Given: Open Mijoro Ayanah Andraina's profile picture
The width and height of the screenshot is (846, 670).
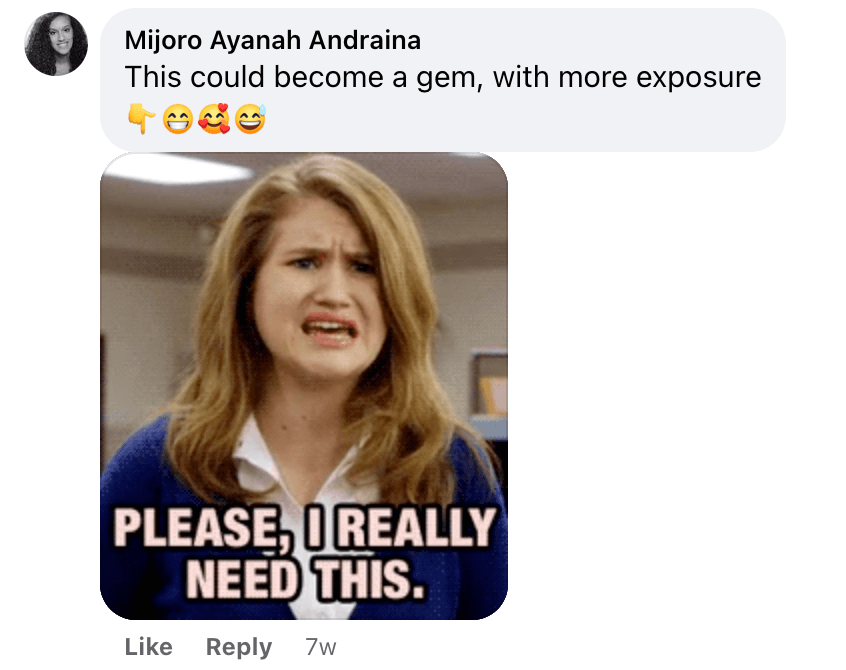Looking at the screenshot, I should 56,44.
